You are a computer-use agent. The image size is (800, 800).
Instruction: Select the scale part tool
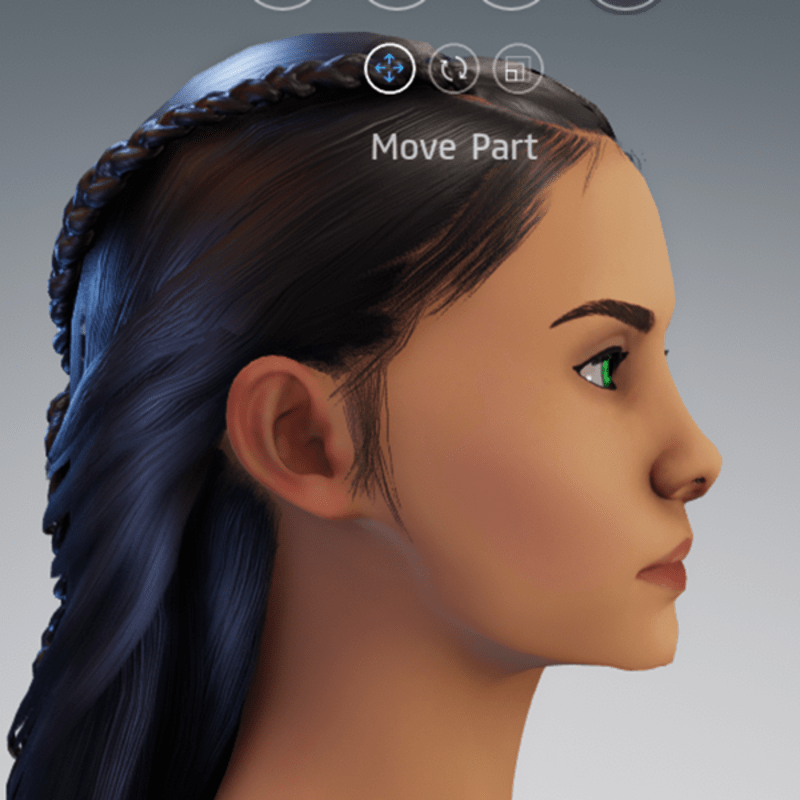point(517,70)
